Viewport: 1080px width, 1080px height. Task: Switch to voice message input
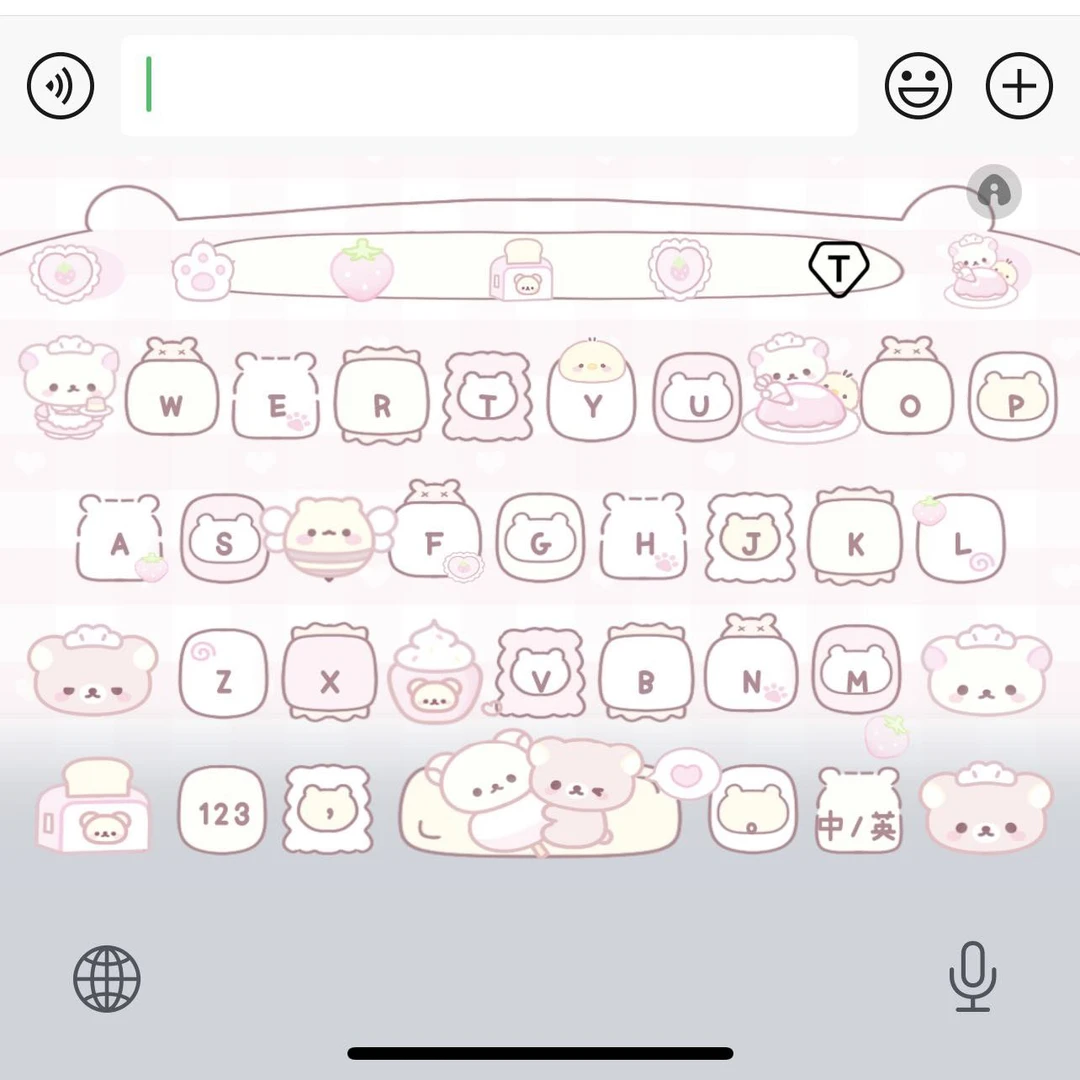[x=60, y=86]
